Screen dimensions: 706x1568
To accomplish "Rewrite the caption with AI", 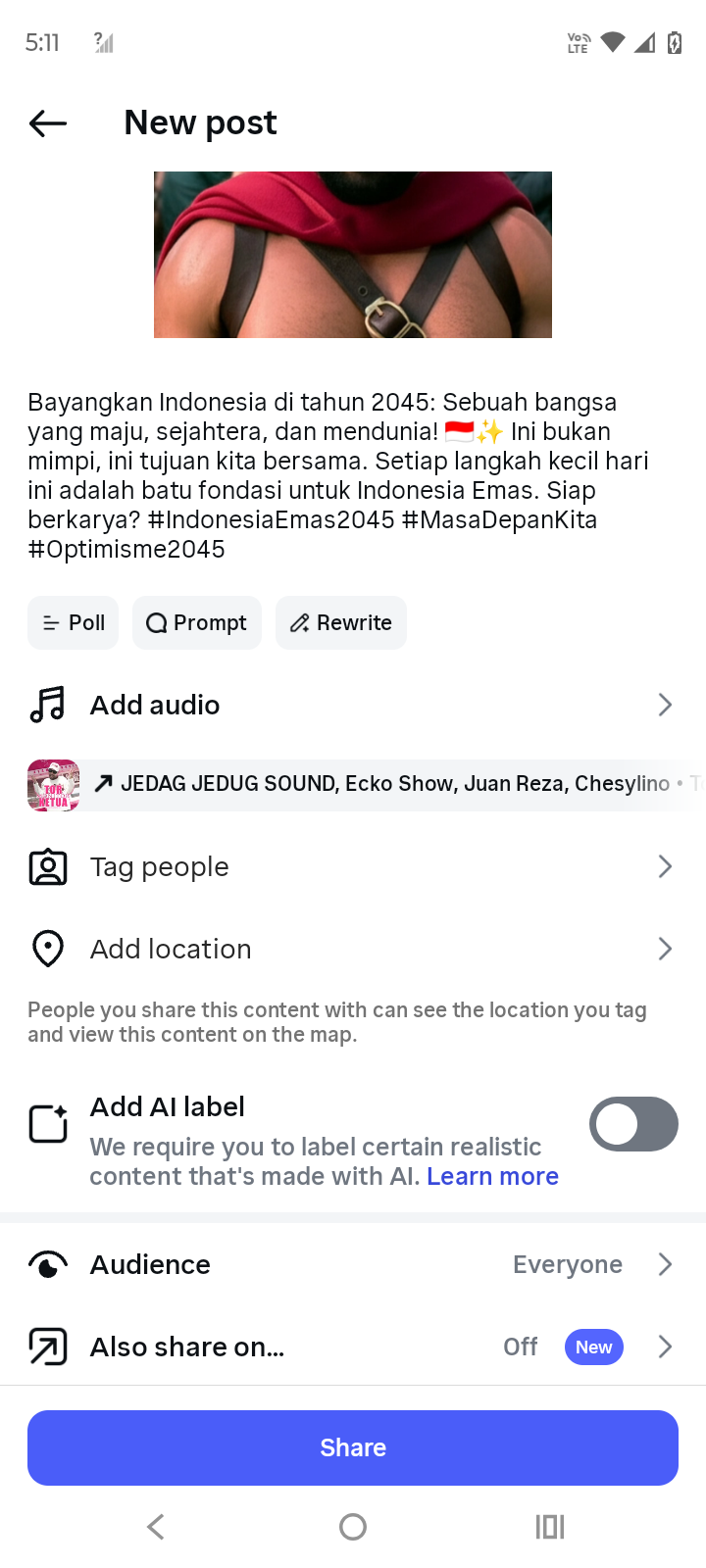I will pyautogui.click(x=341, y=623).
